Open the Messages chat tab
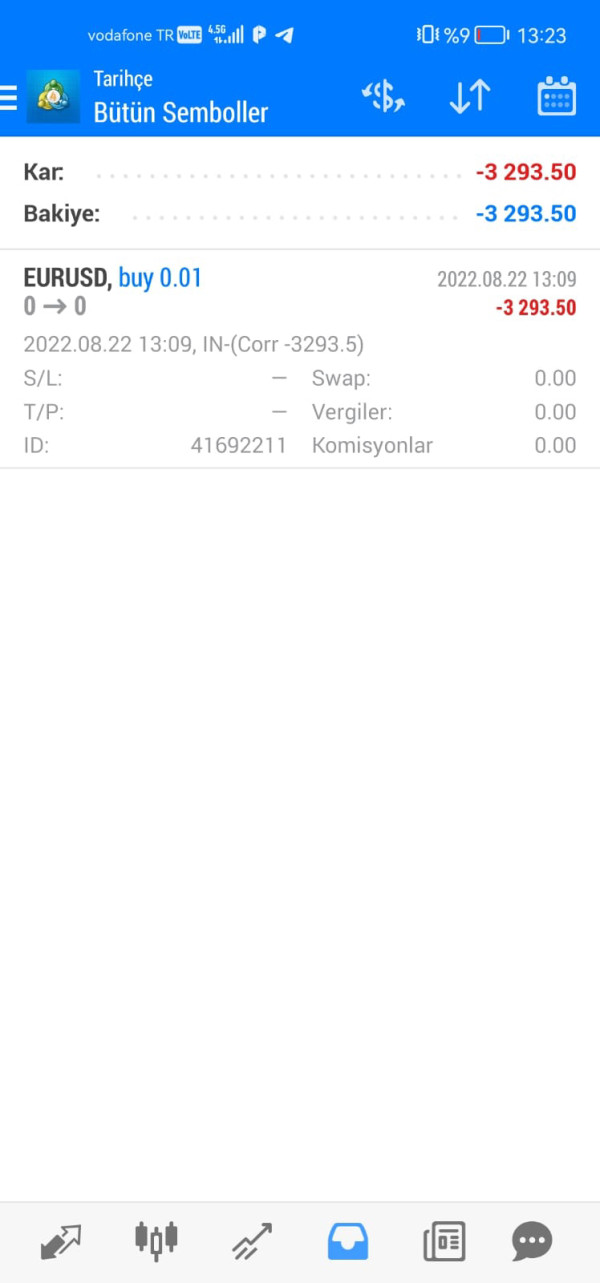This screenshot has width=600, height=1283. (532, 1242)
